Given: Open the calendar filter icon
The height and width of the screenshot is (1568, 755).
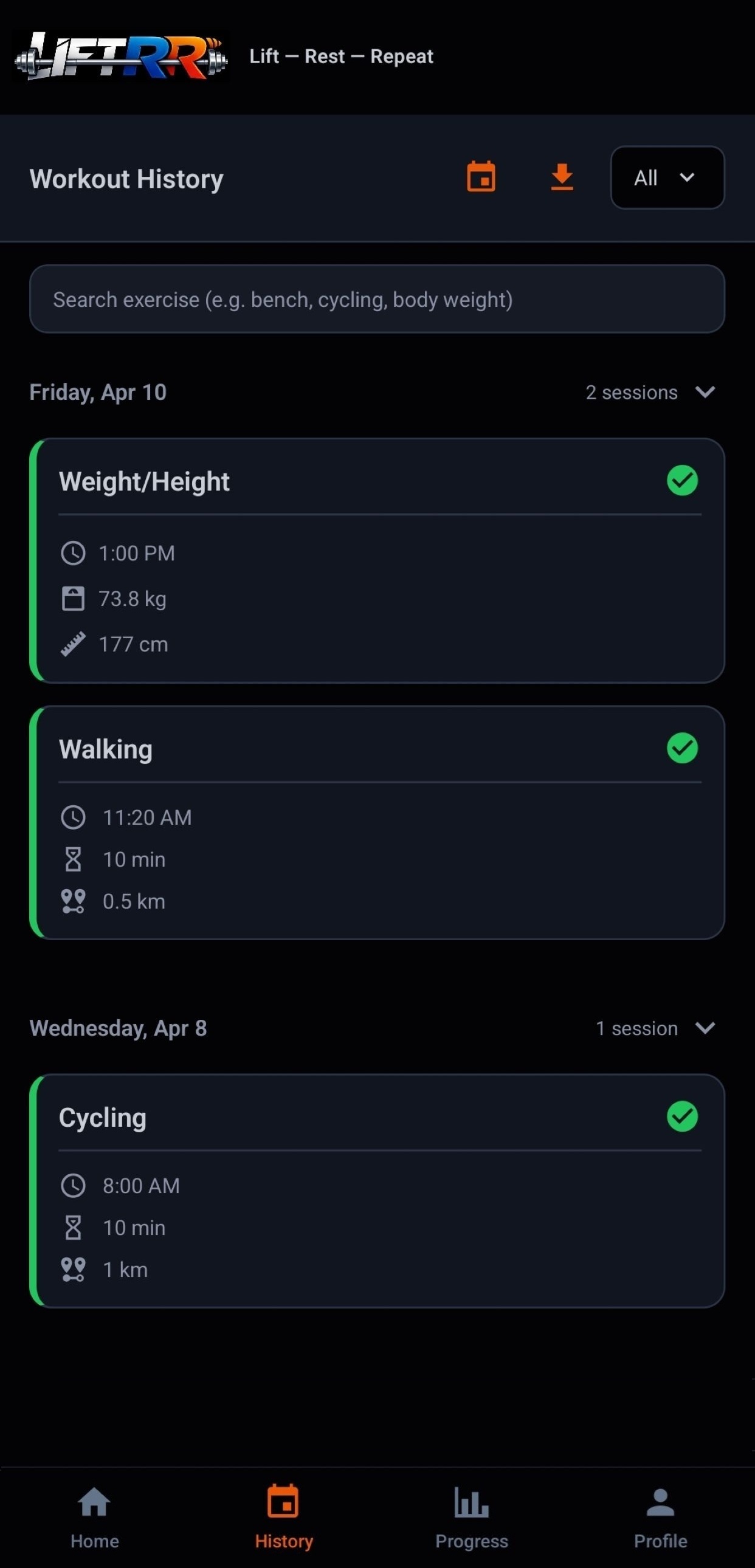Looking at the screenshot, I should (480, 177).
